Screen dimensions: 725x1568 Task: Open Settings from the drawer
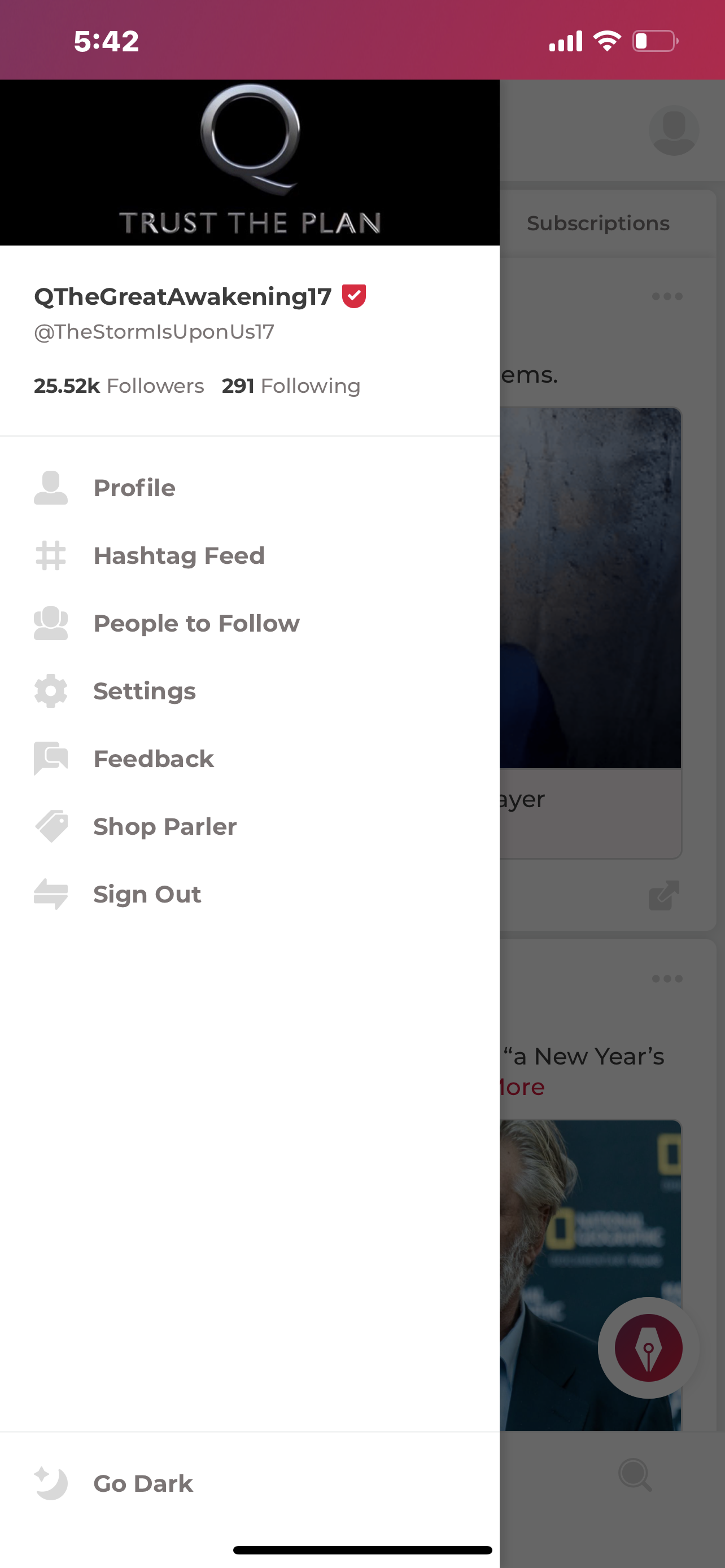(145, 691)
